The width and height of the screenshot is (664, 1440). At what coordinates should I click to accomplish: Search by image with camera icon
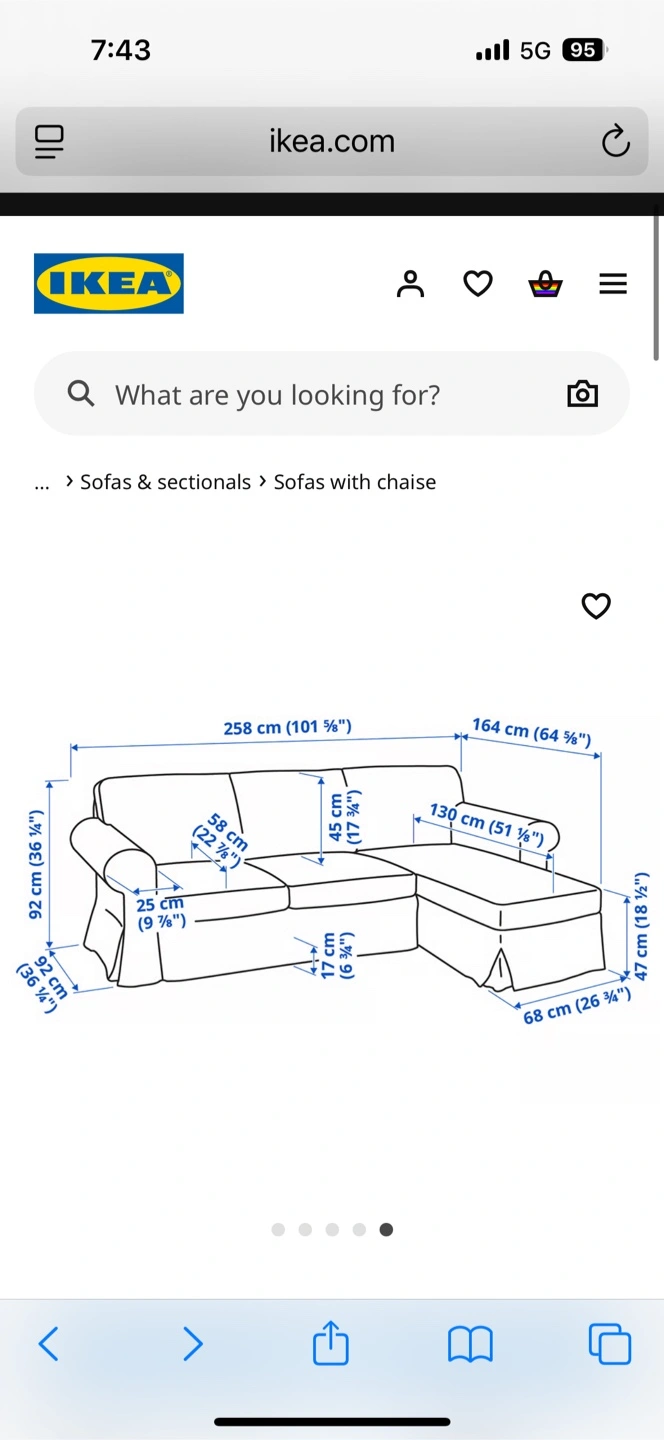pos(582,394)
